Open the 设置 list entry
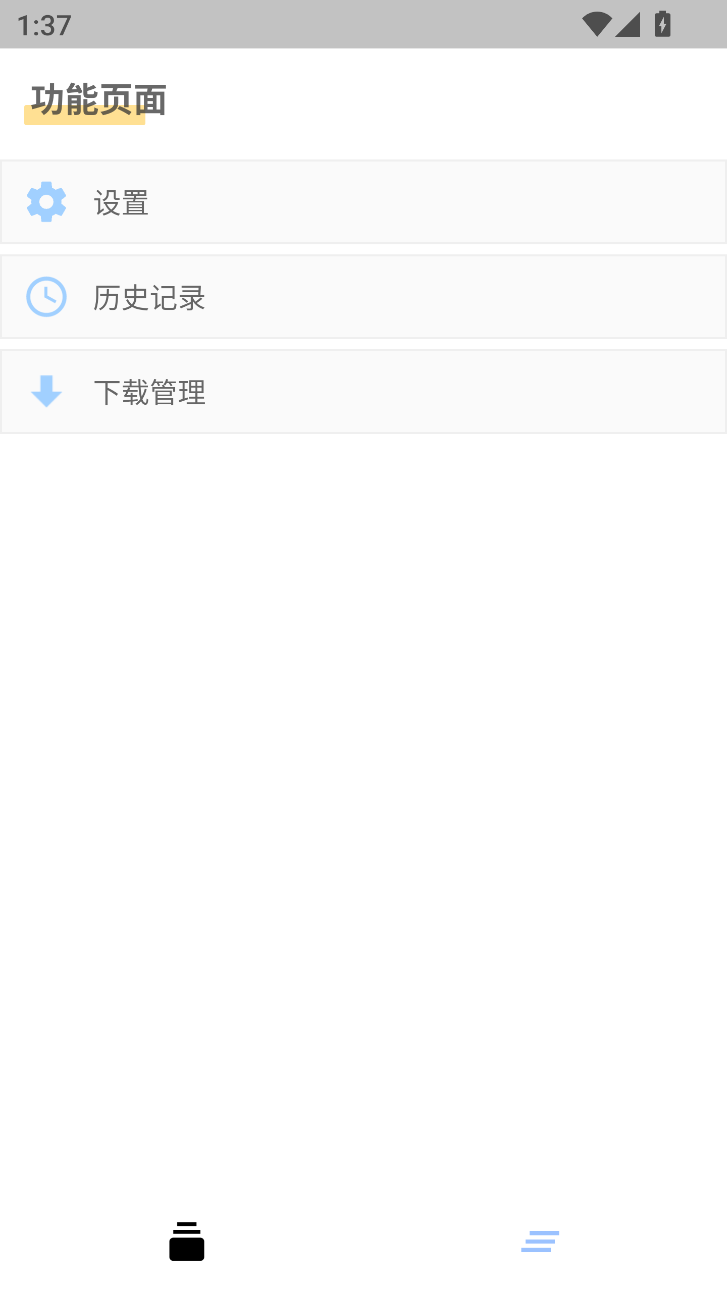727x1292 pixels. tap(363, 202)
